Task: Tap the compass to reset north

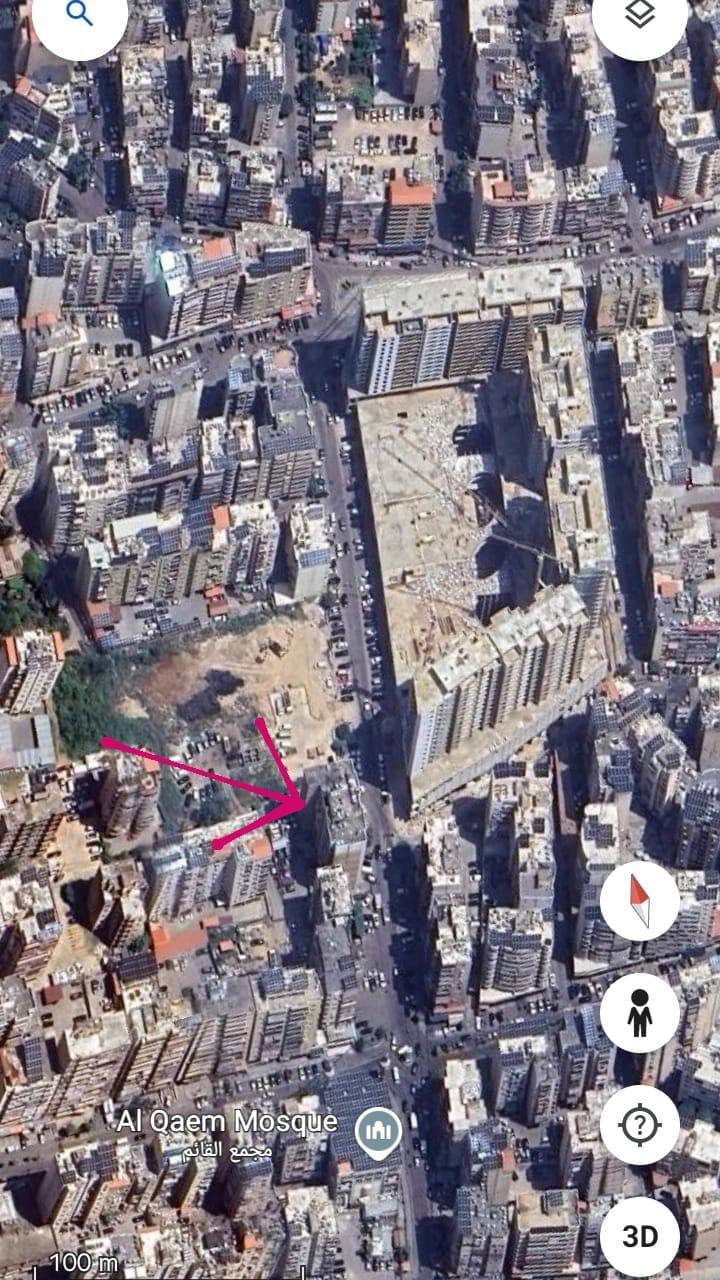Action: (640, 900)
